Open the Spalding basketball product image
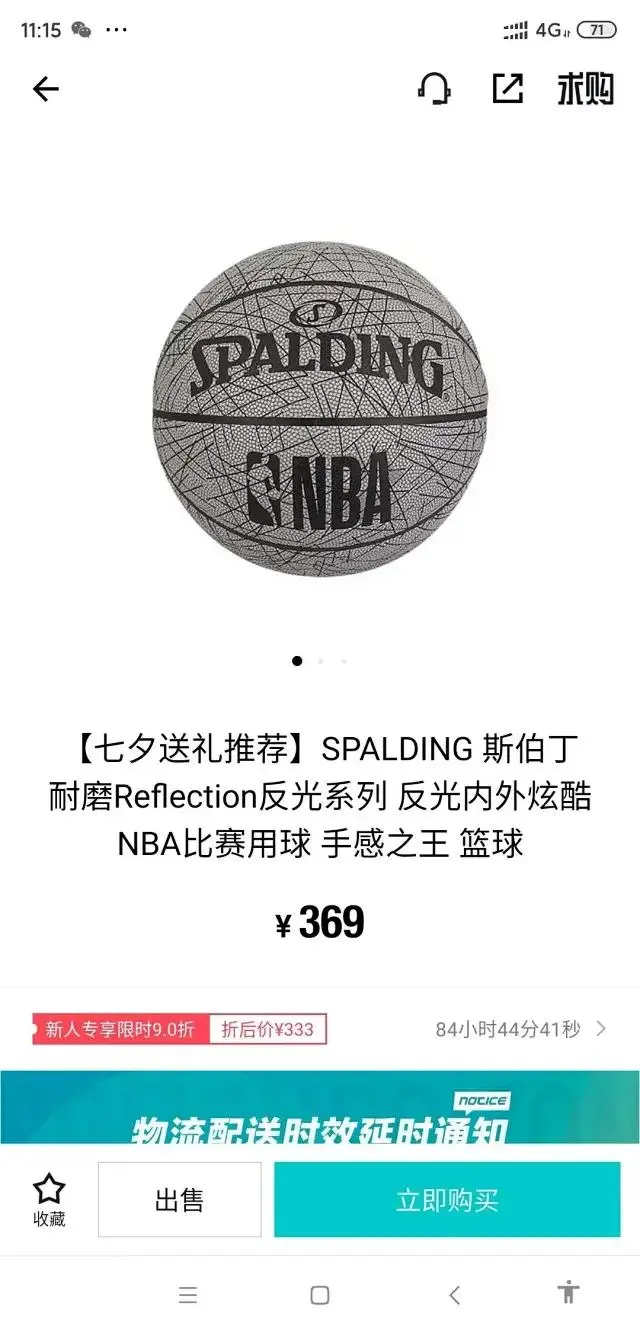 [x=319, y=408]
